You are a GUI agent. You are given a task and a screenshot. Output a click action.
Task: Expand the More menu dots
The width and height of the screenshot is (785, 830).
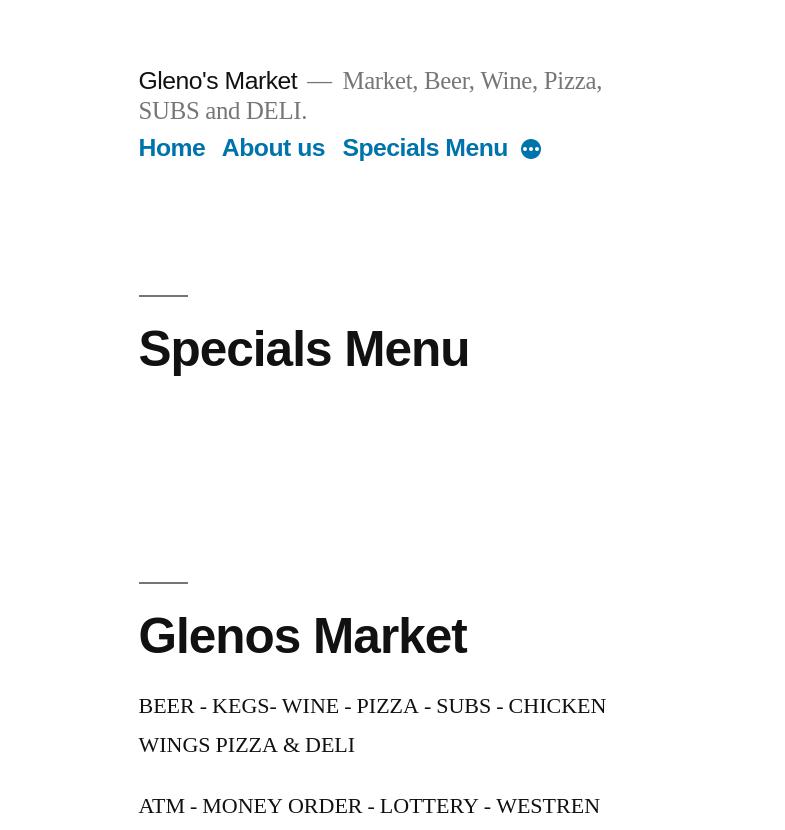click(x=531, y=149)
